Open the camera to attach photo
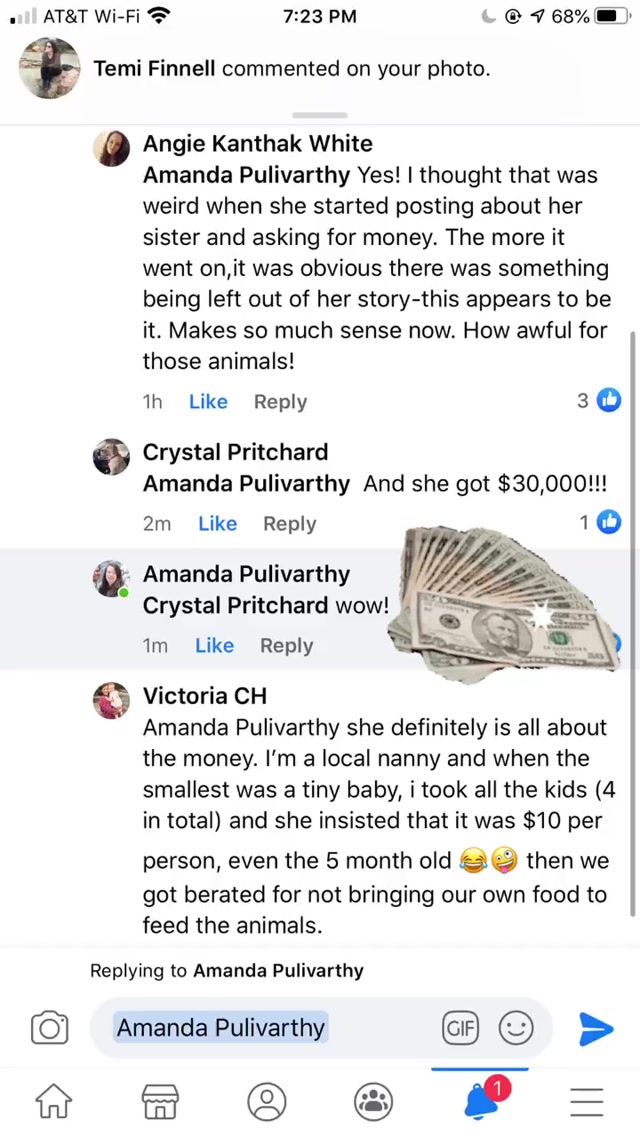This screenshot has height=1136, width=640. (49, 1028)
